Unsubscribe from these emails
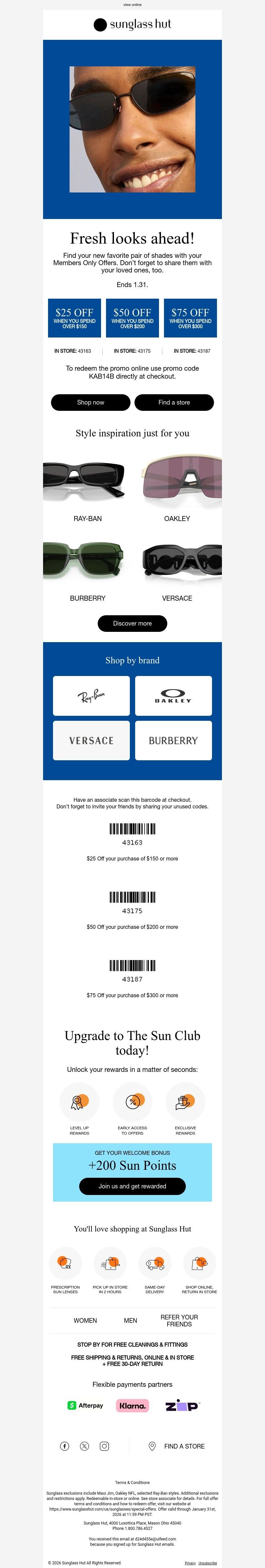This screenshot has width=265, height=1568. pyautogui.click(x=207, y=1562)
